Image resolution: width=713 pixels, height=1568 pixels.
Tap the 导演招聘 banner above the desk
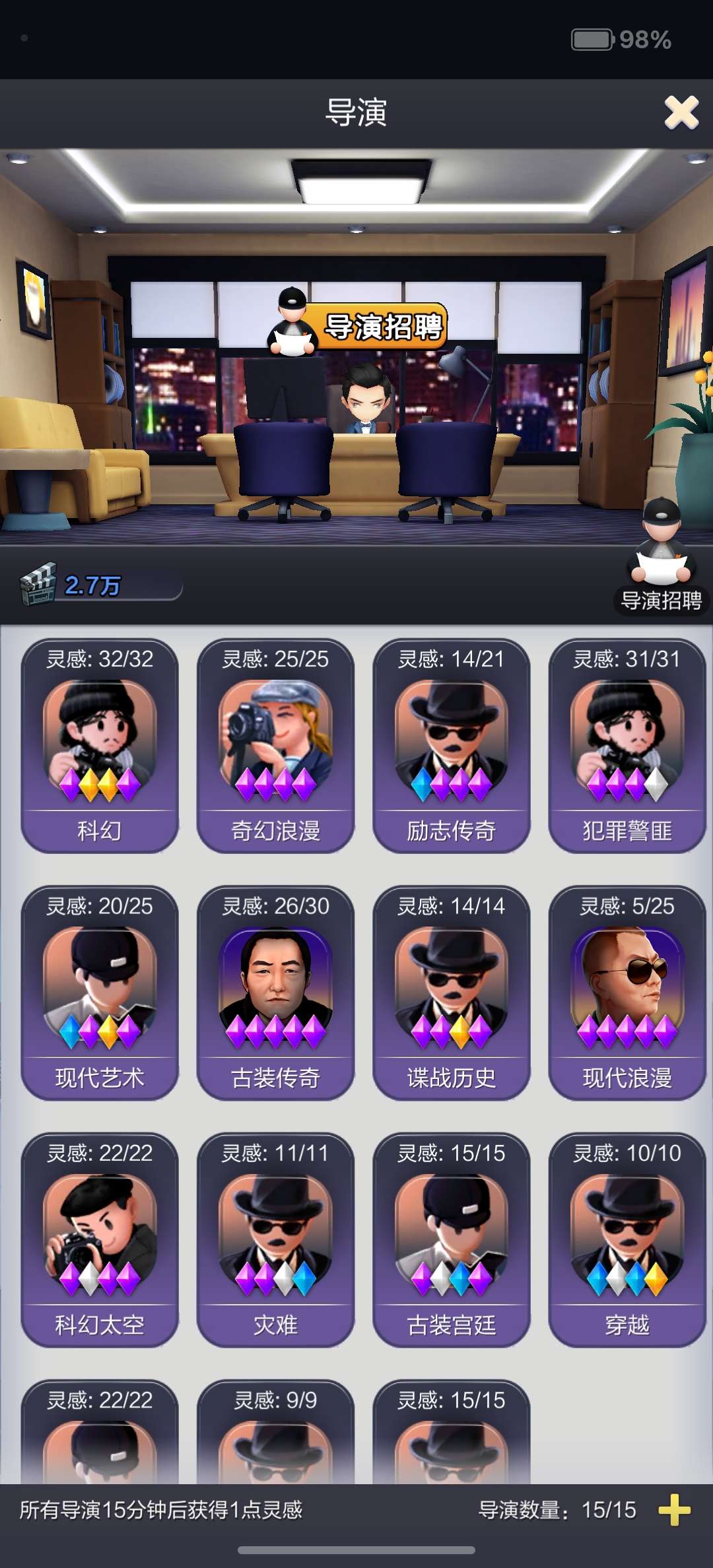358,323
